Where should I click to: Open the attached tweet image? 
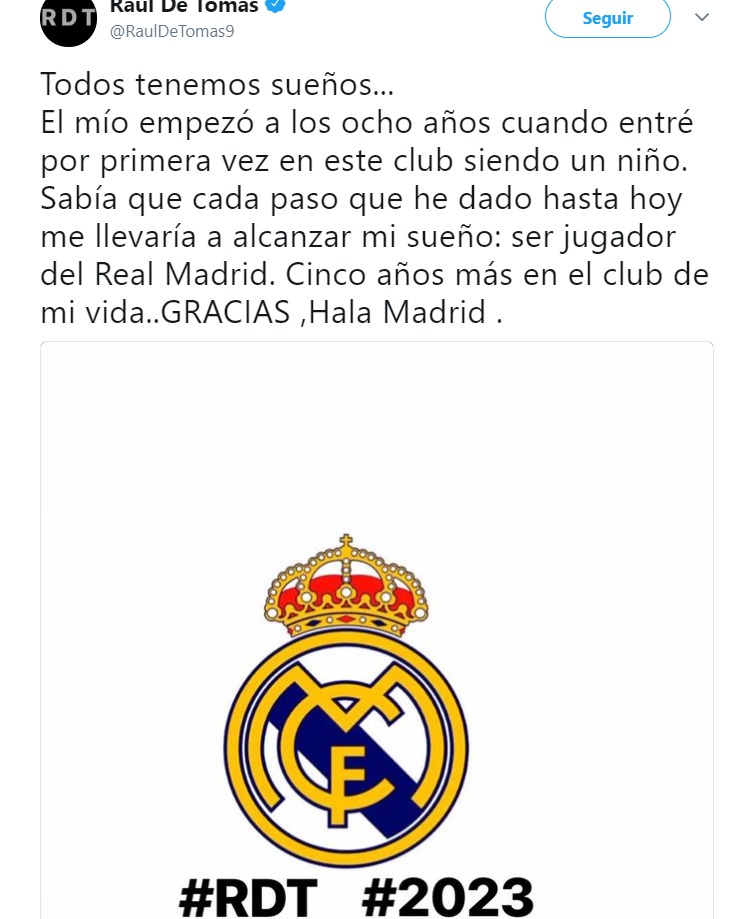tap(377, 630)
